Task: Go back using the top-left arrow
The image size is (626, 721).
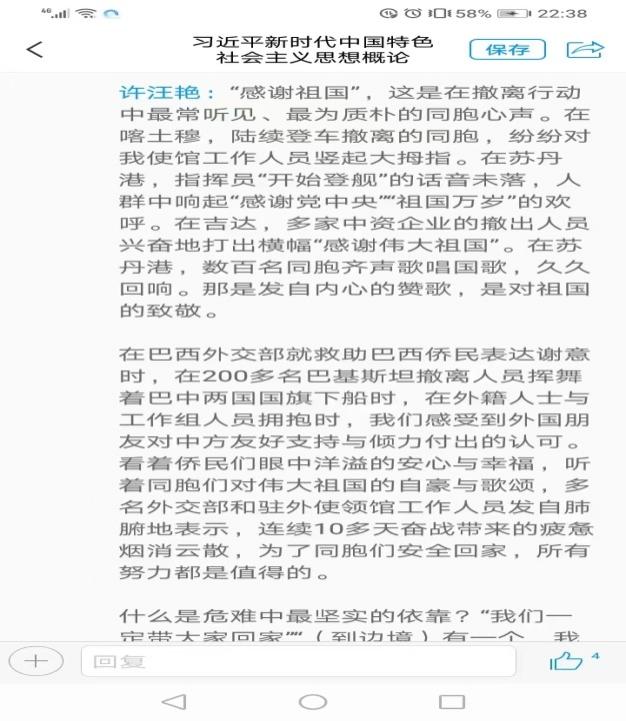Action: (x=35, y=50)
